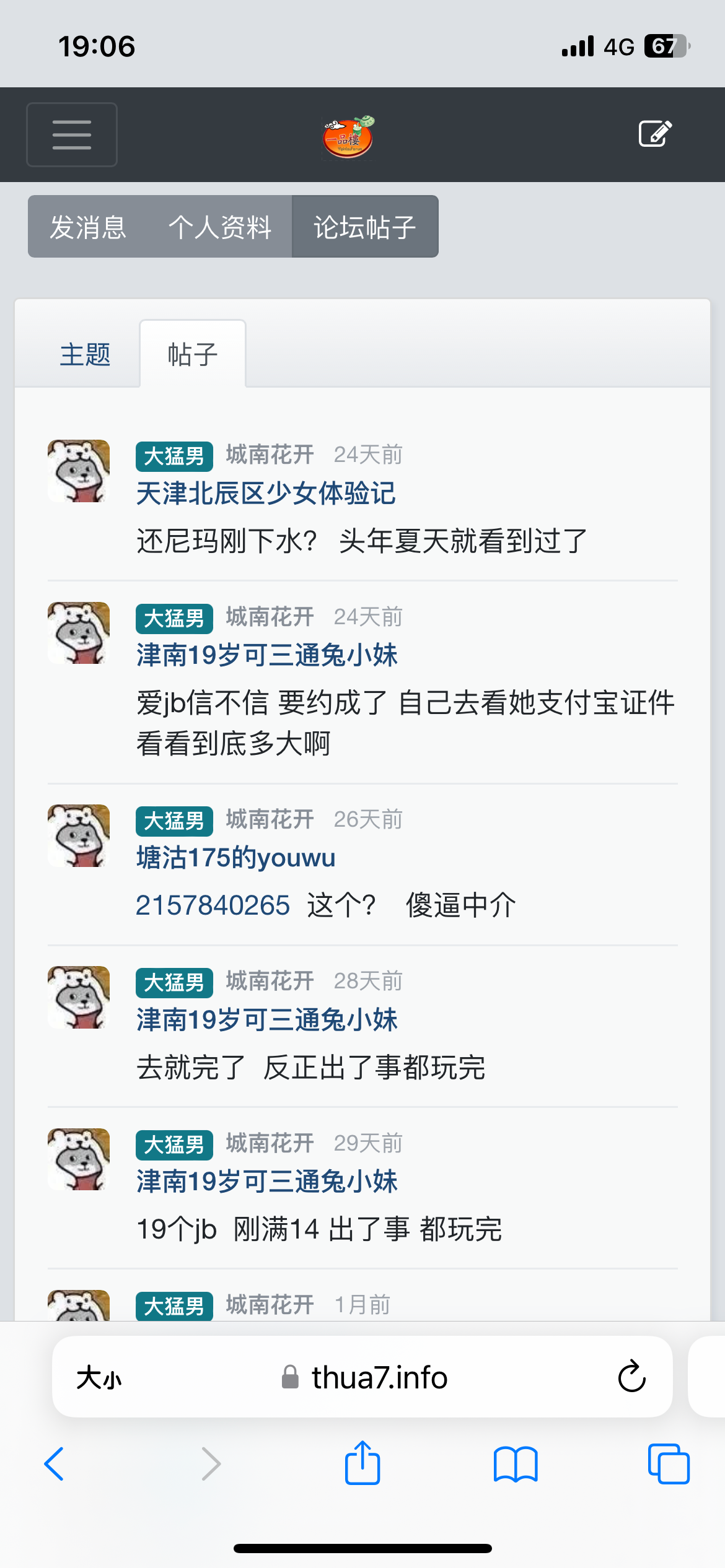This screenshot has width=725, height=1568.
Task: Select the 发消息 button
Action: [x=88, y=227]
